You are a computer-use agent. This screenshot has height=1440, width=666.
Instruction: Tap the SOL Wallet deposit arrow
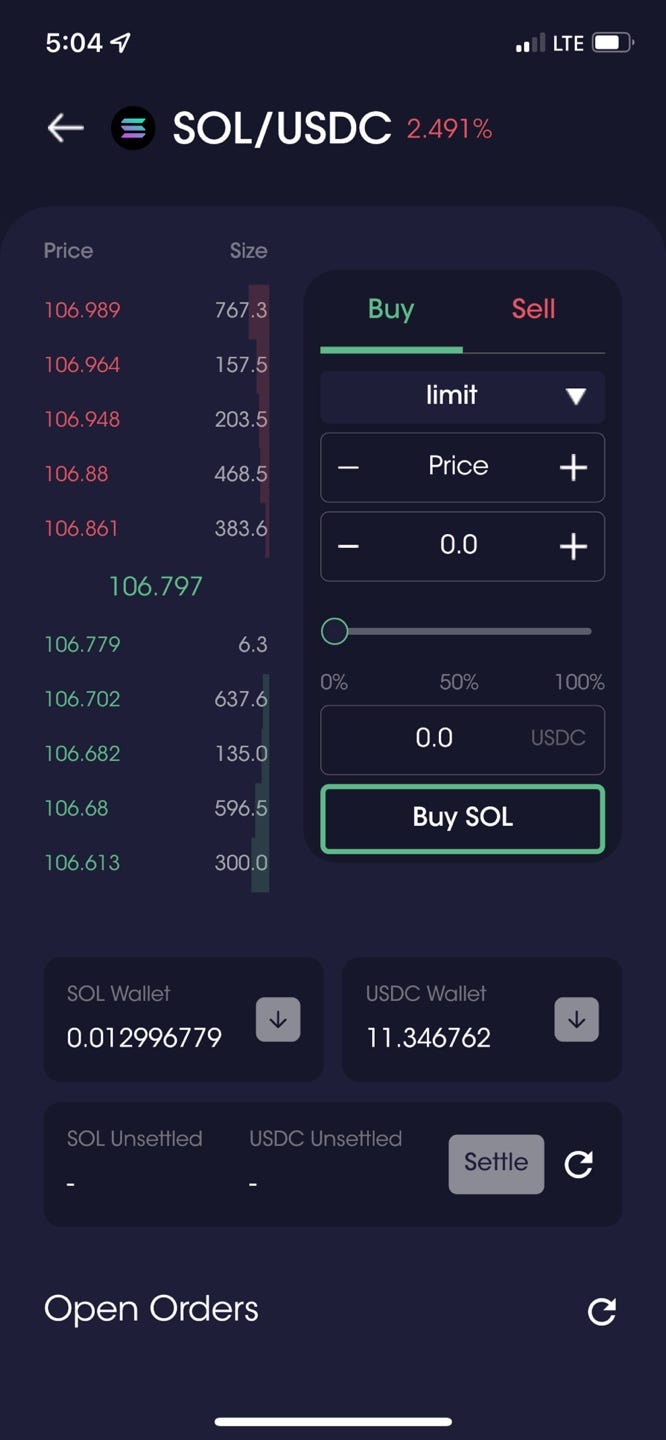(x=278, y=1020)
